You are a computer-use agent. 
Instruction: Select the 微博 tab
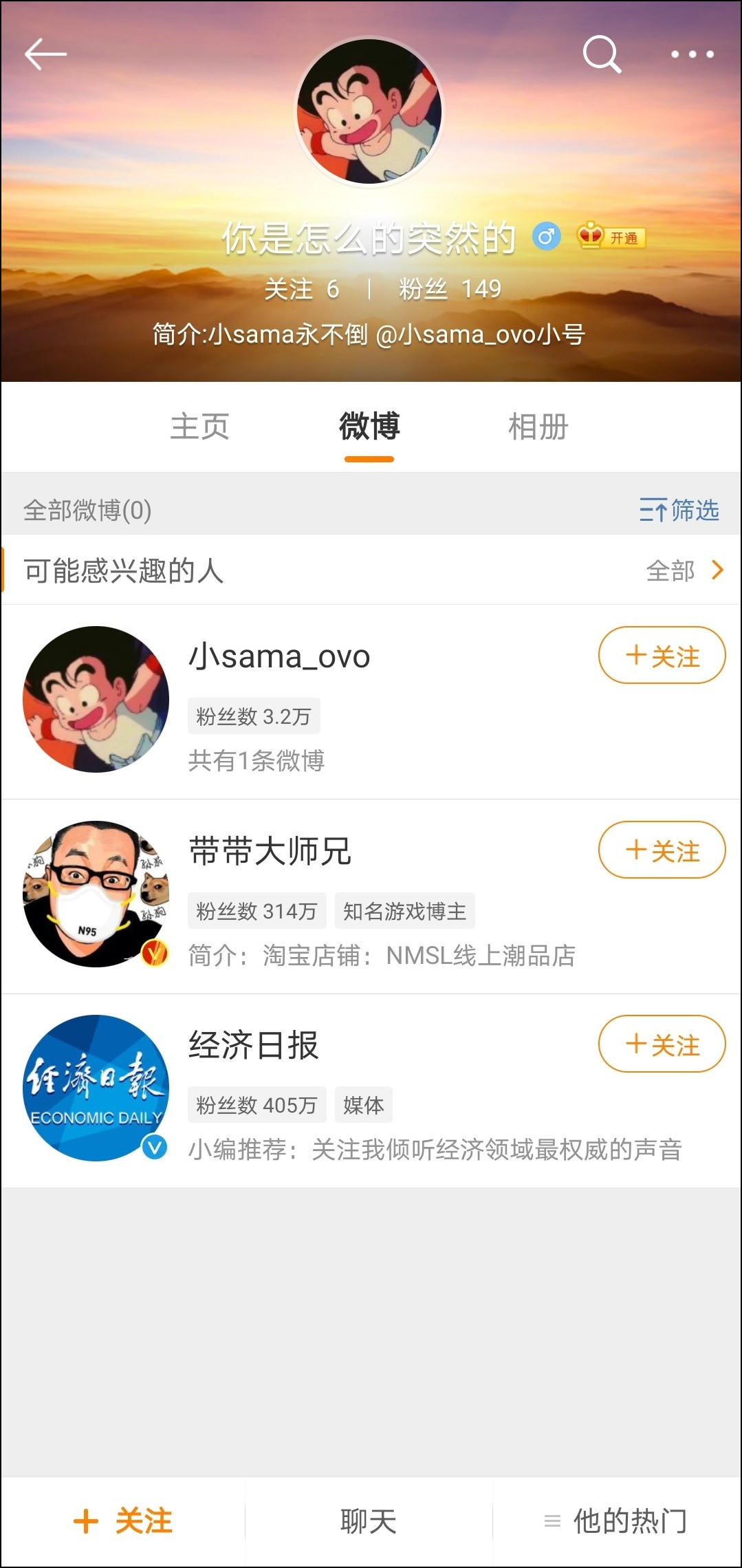(x=369, y=427)
